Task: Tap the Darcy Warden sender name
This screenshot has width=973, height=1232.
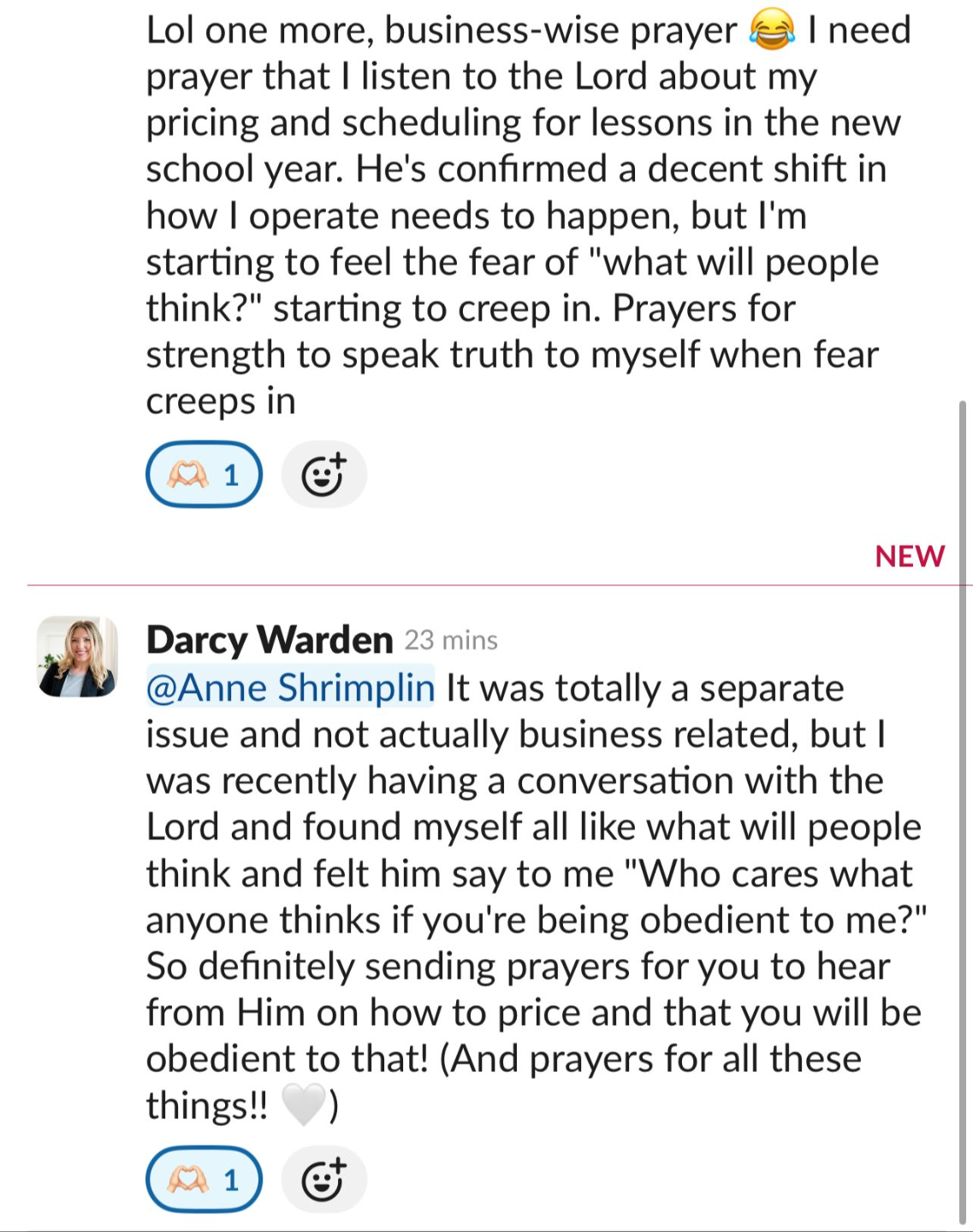Action: 270,640
